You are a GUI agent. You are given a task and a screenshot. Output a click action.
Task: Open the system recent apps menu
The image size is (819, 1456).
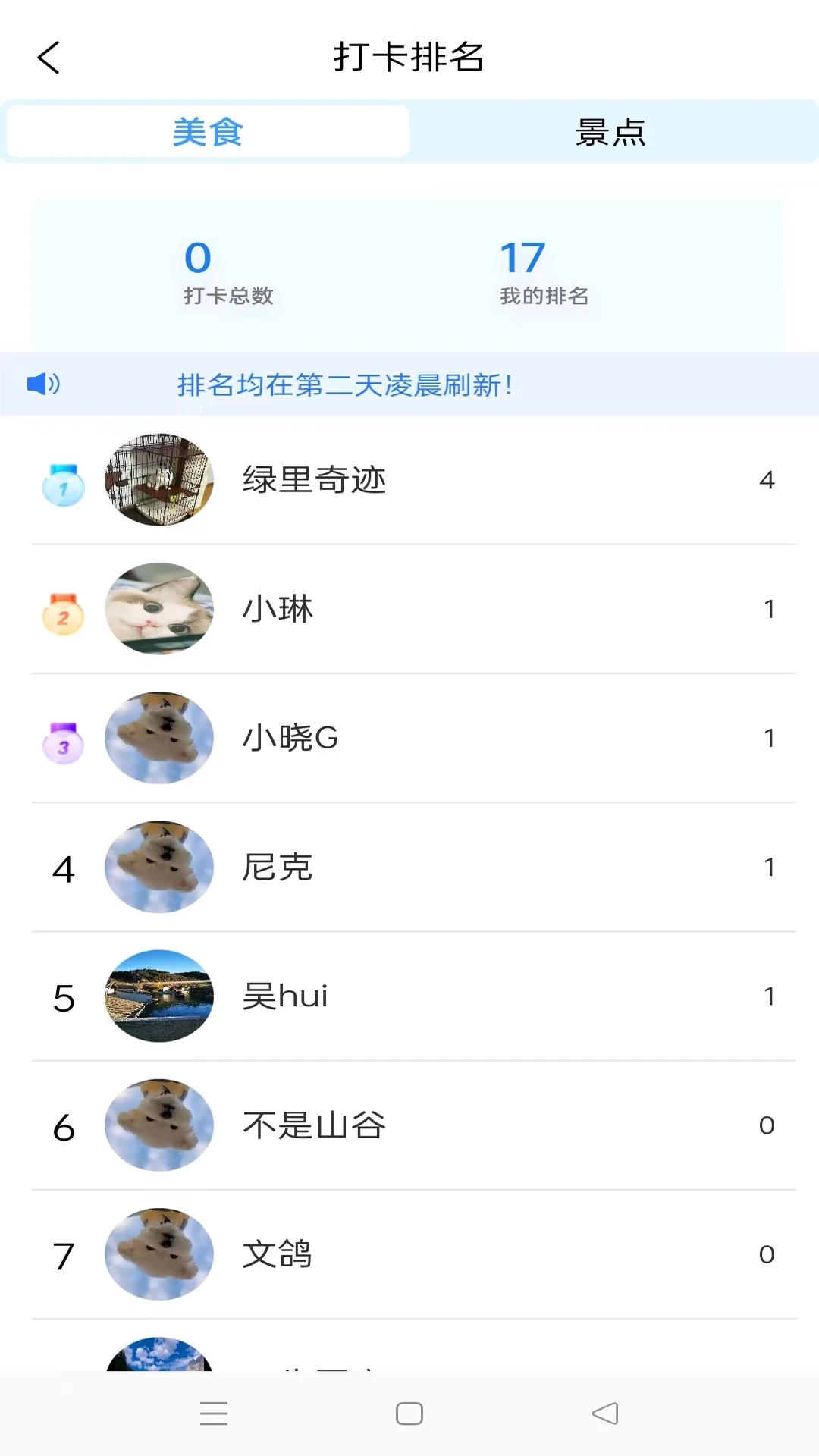(214, 1414)
